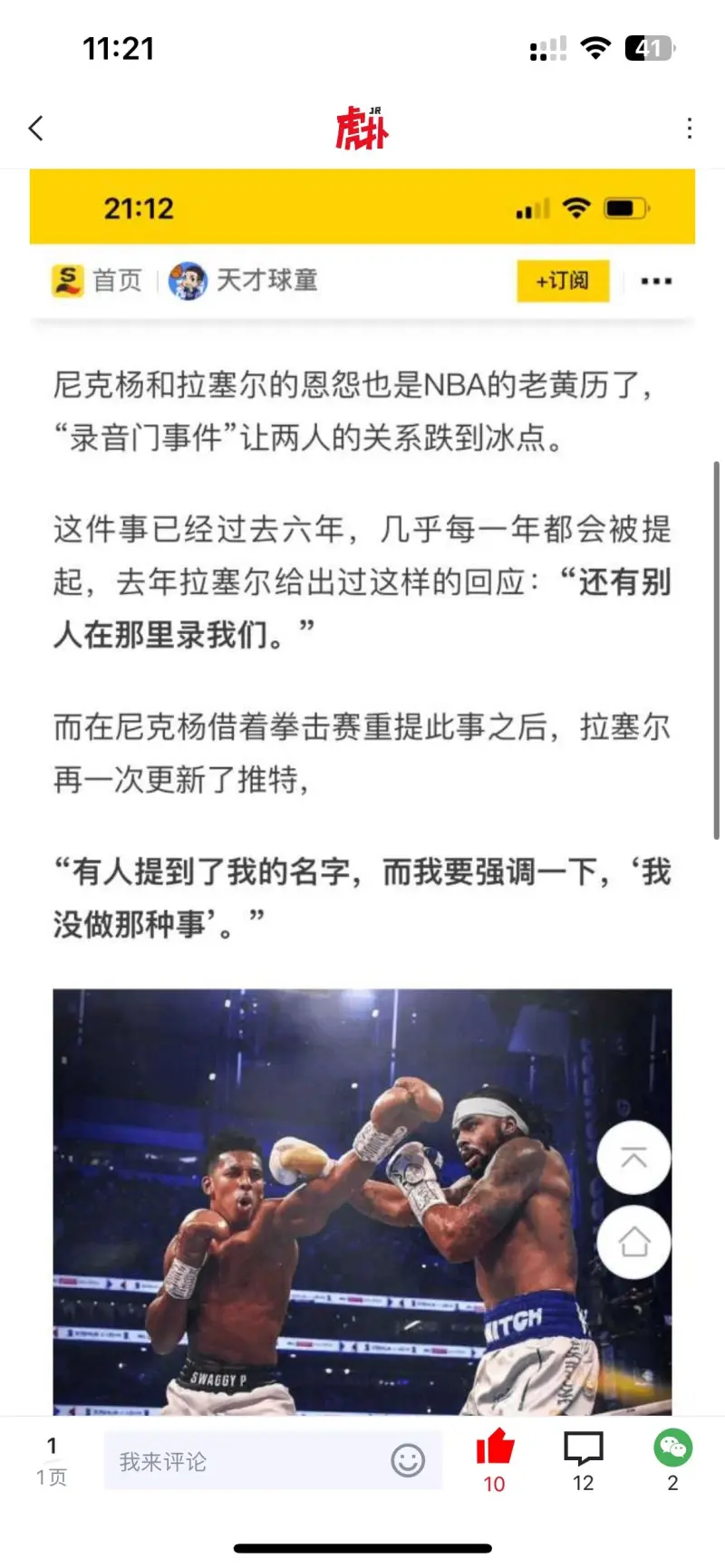Tap the floating home button

[633, 1242]
